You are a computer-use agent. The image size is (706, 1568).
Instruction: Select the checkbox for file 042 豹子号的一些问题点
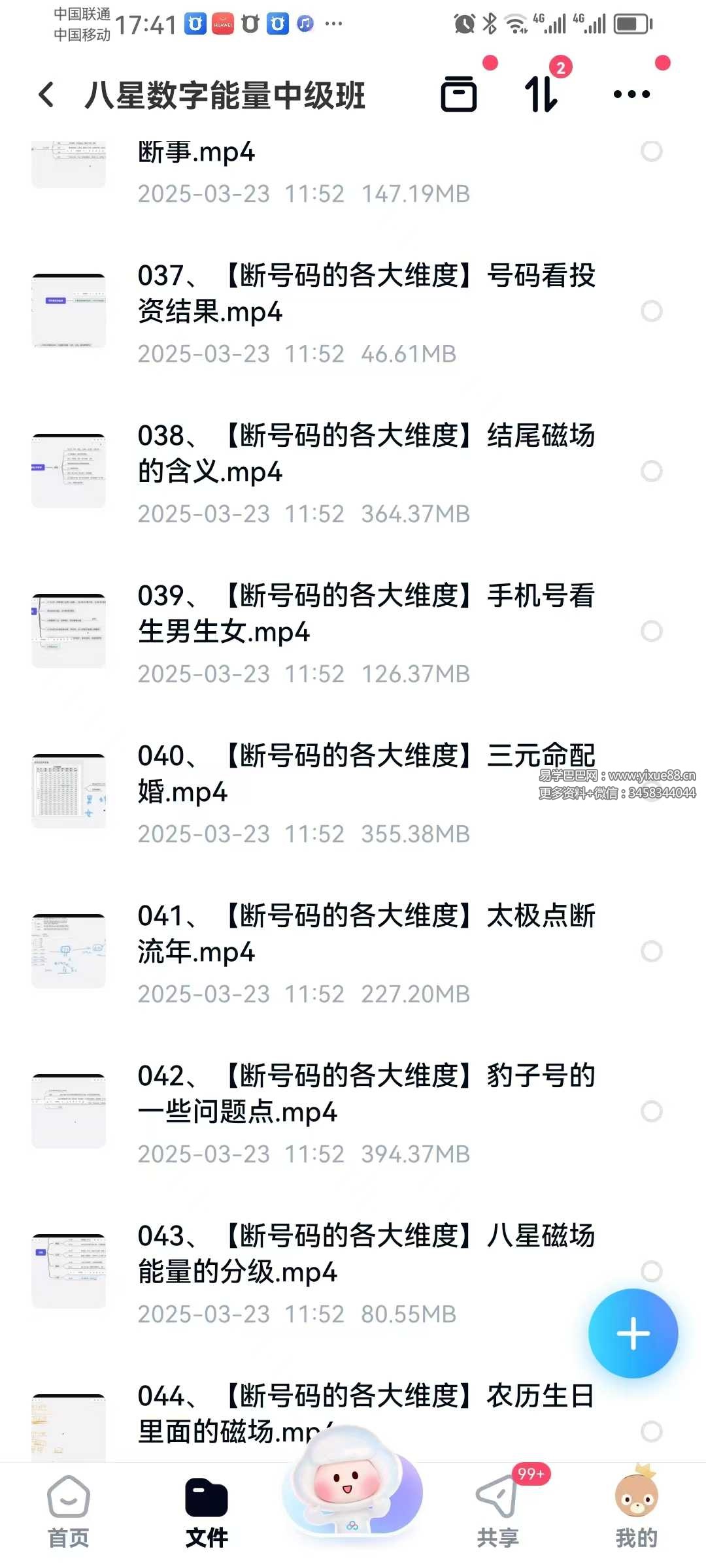(652, 1111)
